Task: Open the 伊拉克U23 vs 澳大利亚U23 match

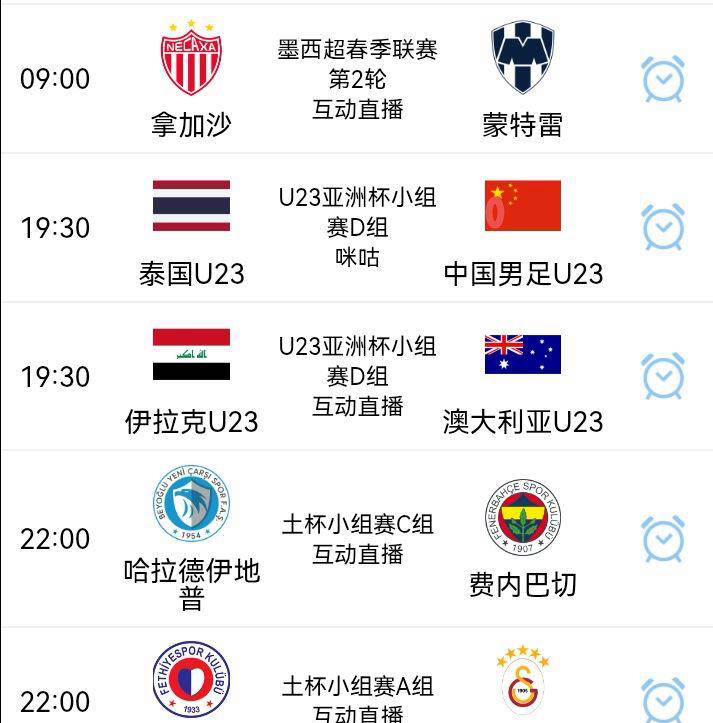Action: (x=357, y=377)
